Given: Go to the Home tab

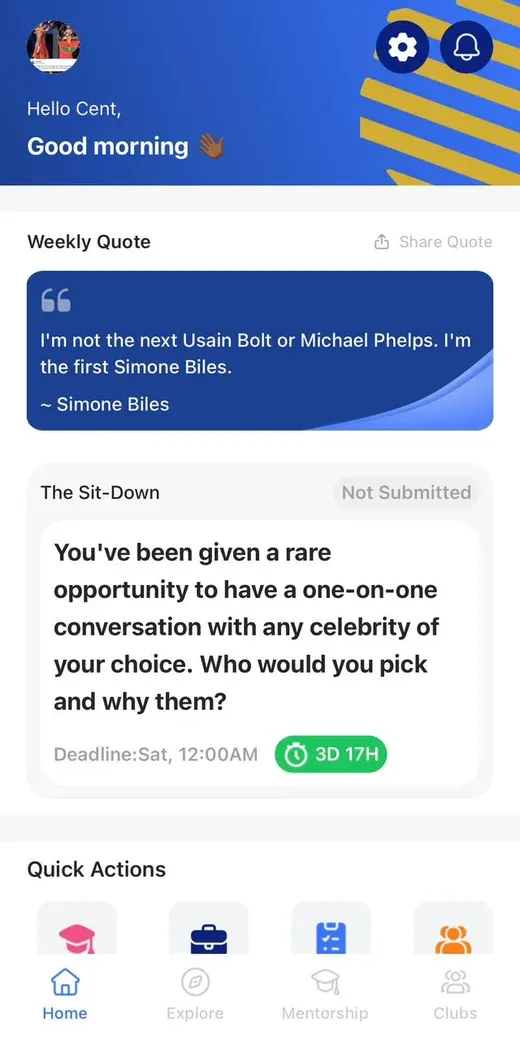Looking at the screenshot, I should coord(65,994).
